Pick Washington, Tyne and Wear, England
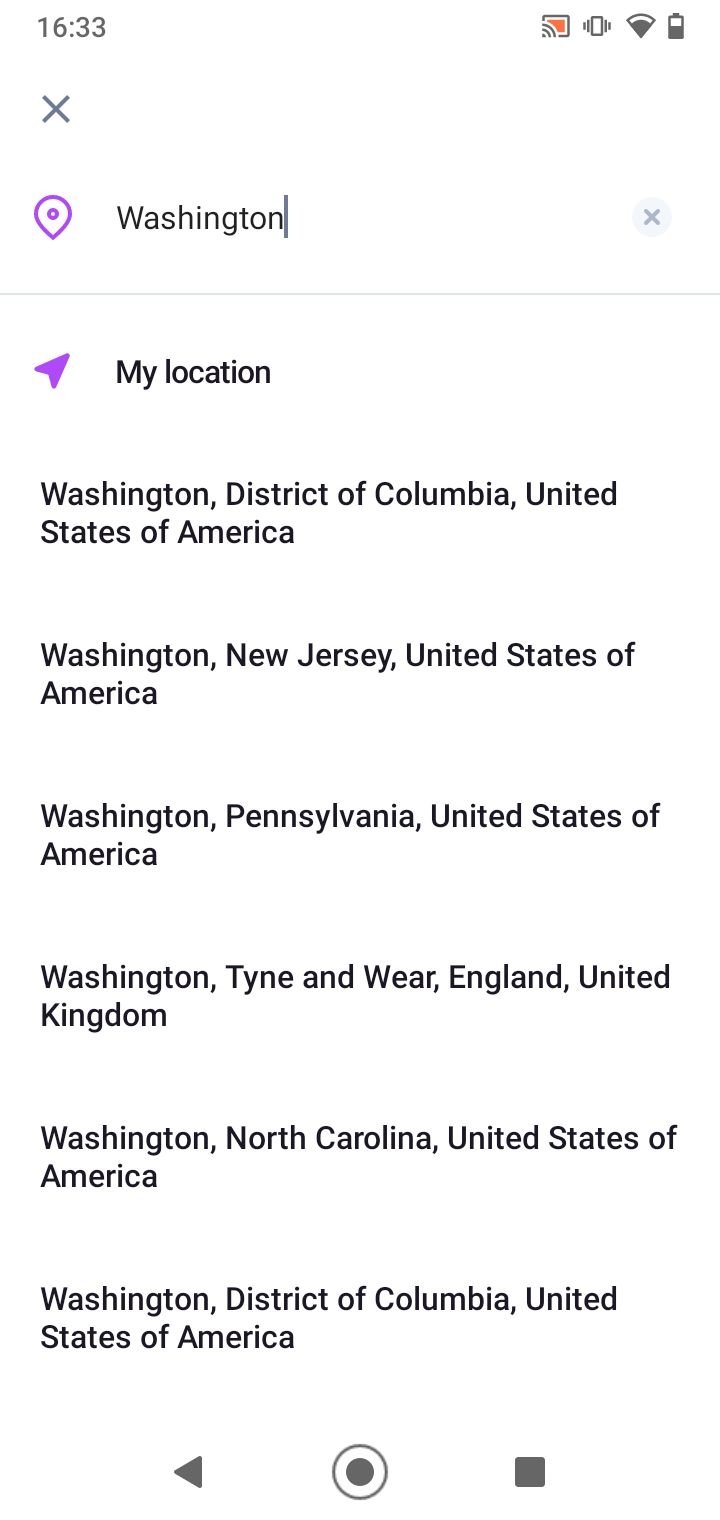Image resolution: width=720 pixels, height=1520 pixels. pyautogui.click(x=360, y=996)
